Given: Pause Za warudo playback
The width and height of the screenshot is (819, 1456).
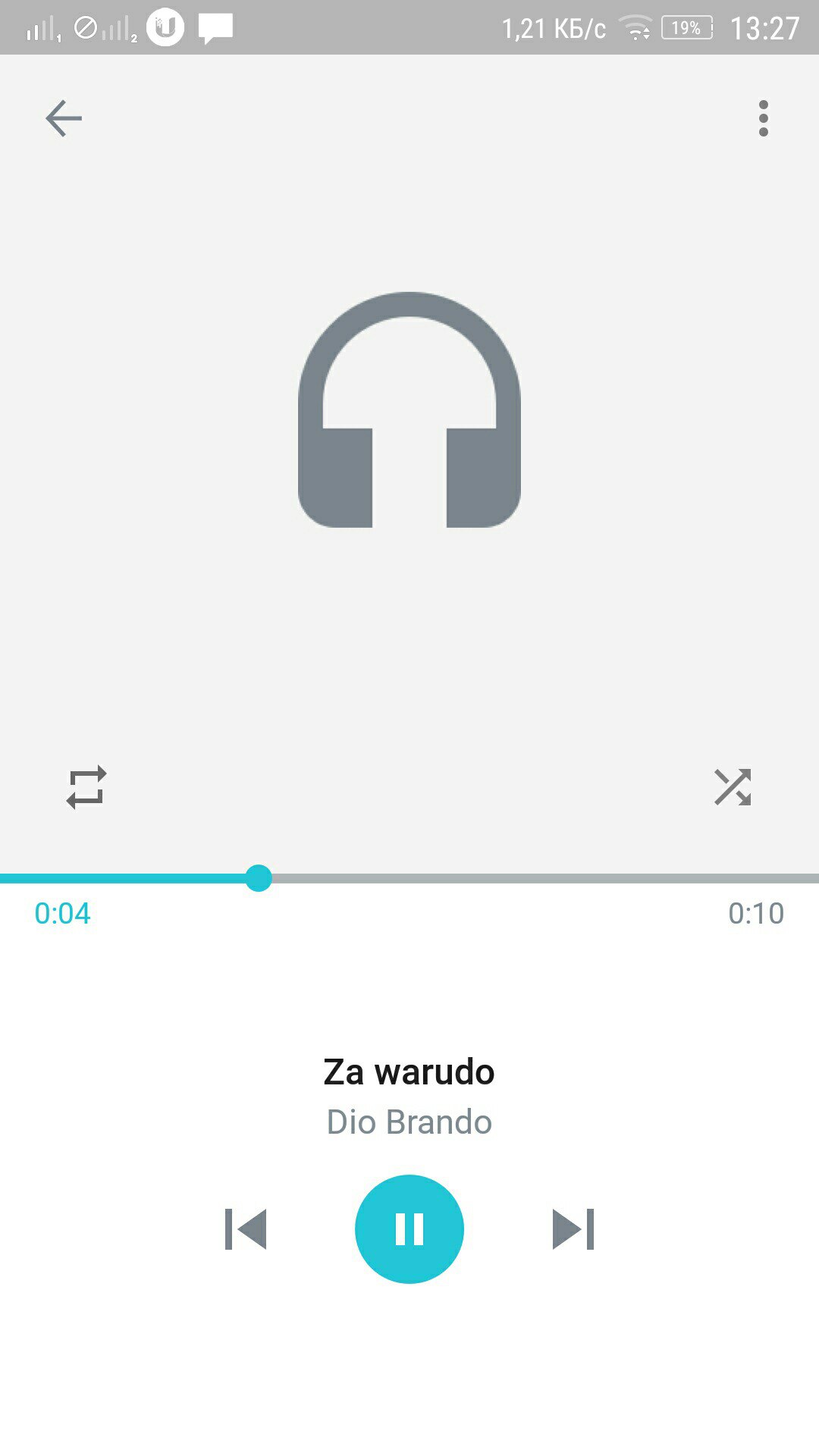Looking at the screenshot, I should click(x=409, y=1229).
